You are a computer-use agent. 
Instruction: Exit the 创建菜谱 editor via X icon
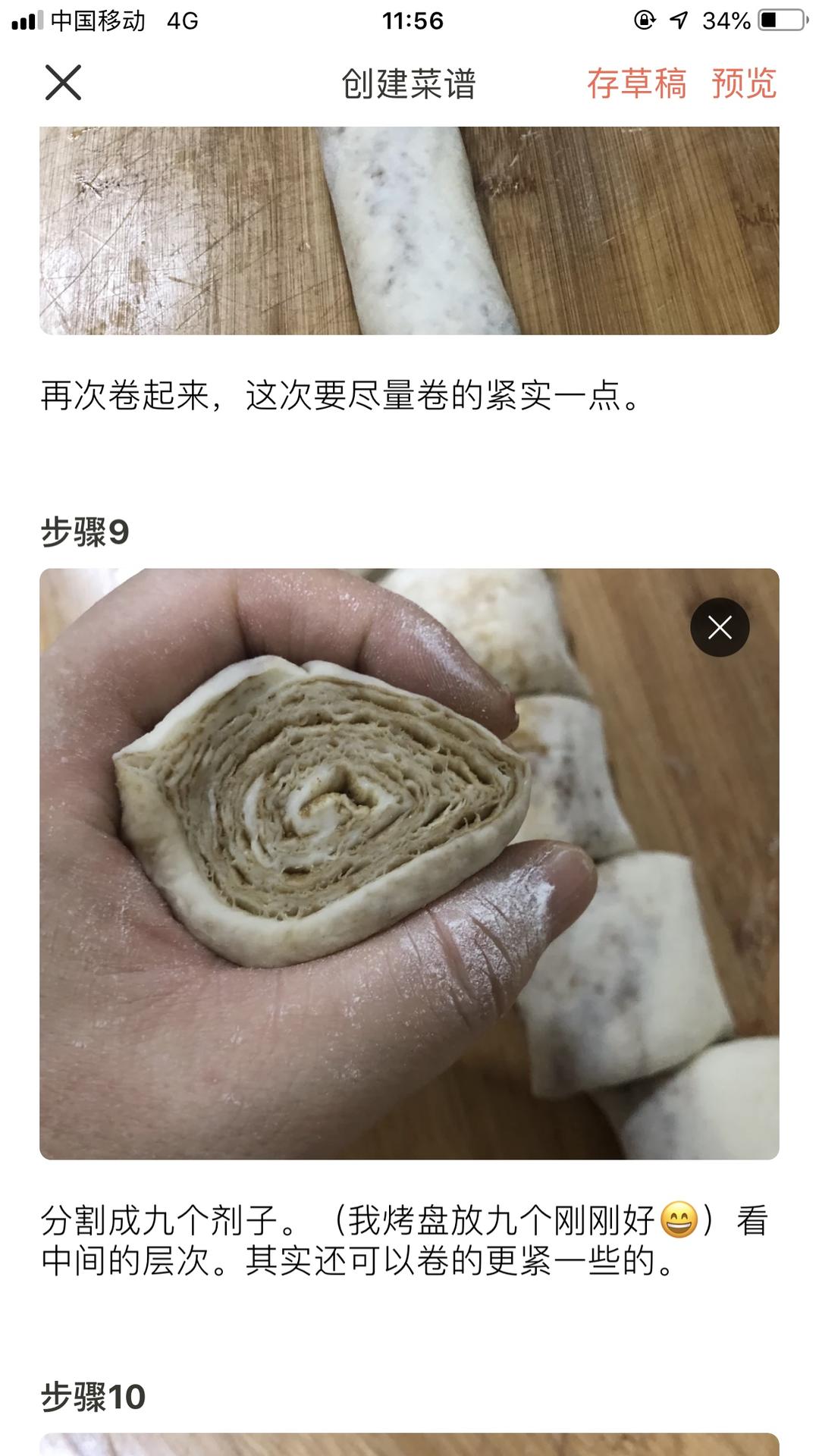click(x=62, y=83)
